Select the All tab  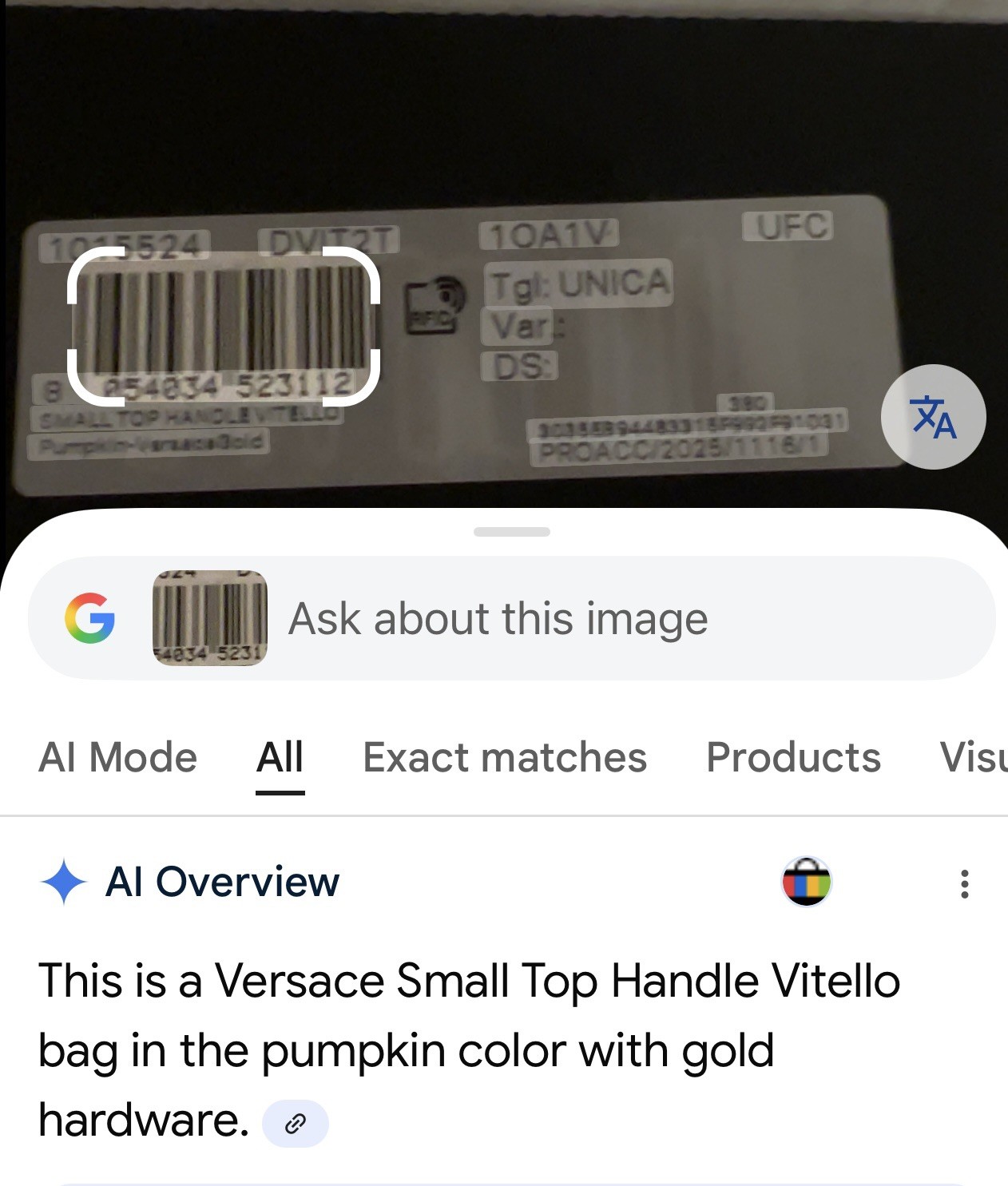coord(280,757)
